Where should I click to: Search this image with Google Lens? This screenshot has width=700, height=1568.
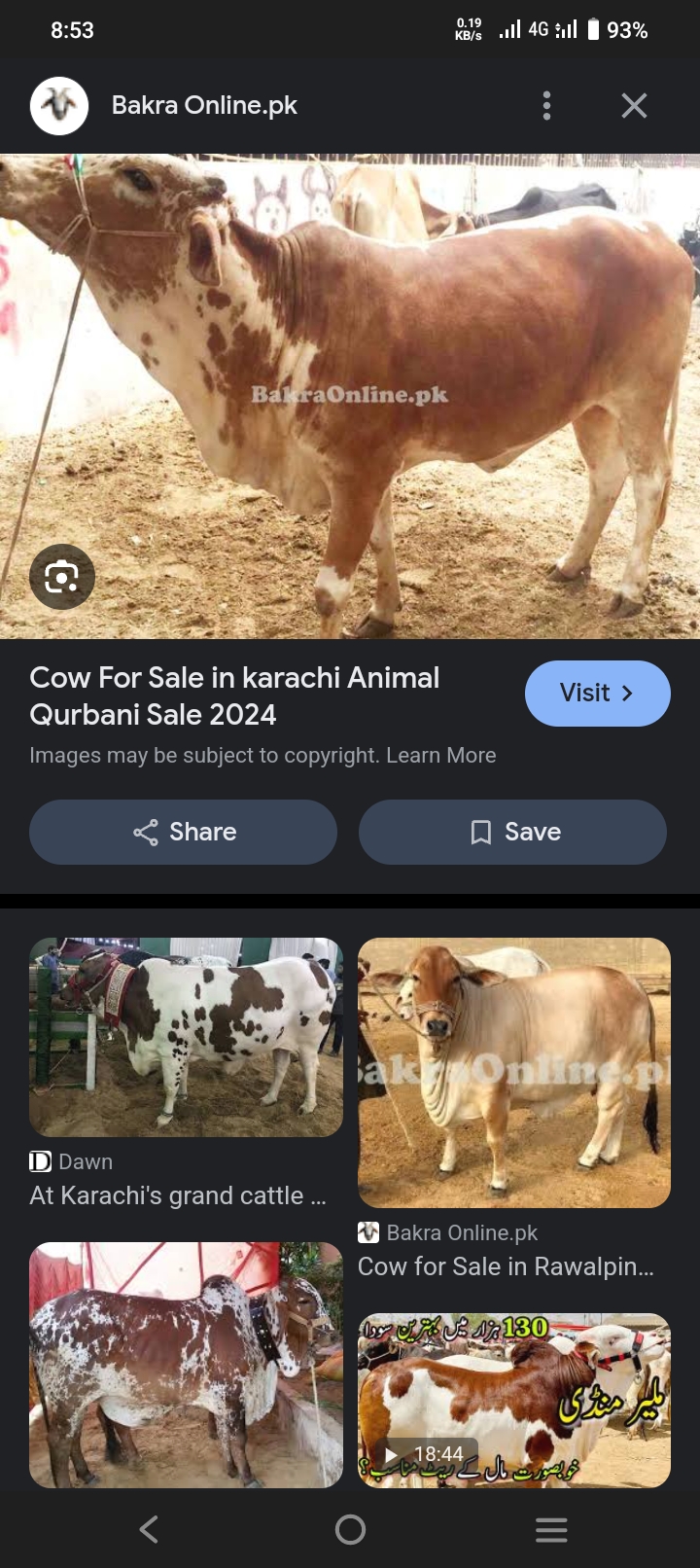62,577
